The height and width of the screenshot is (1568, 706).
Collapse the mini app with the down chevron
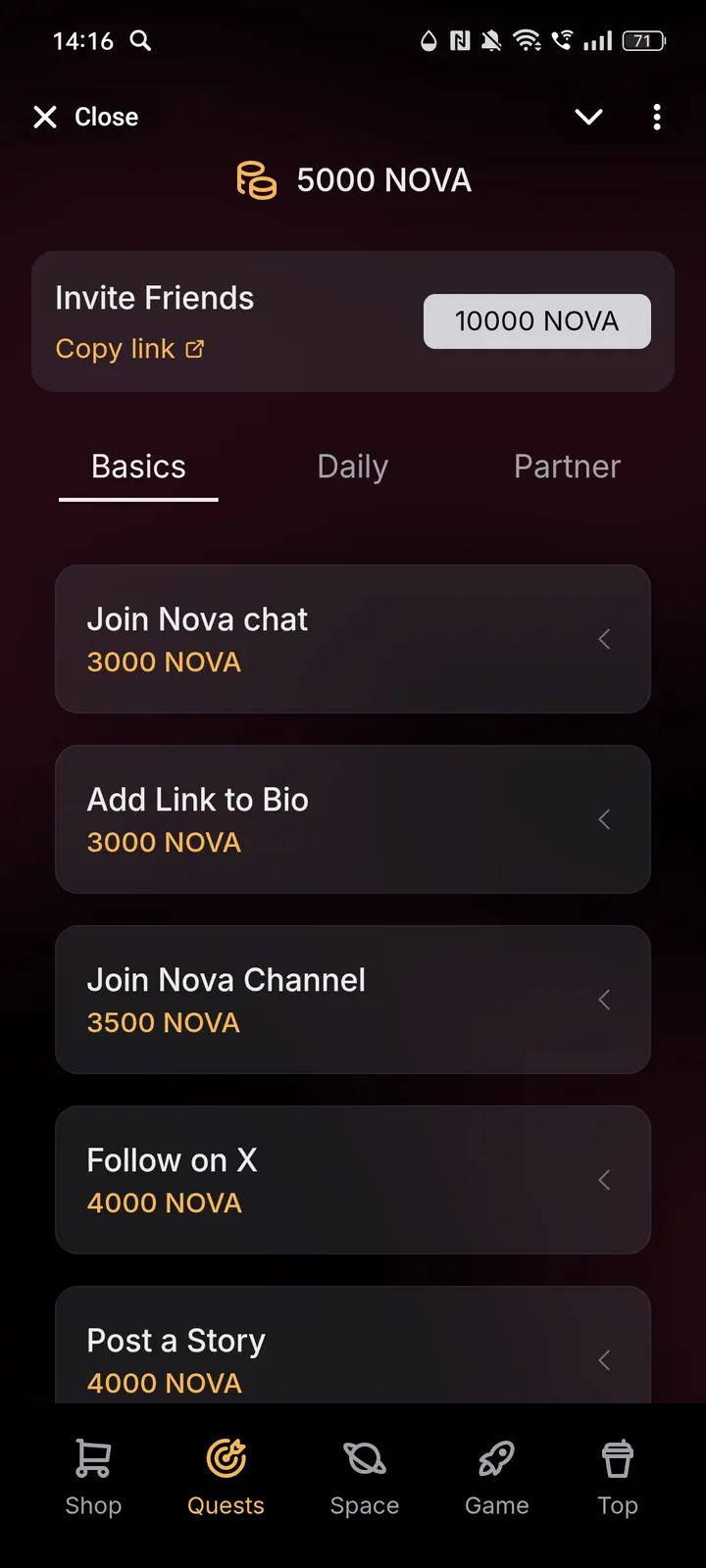pos(588,117)
